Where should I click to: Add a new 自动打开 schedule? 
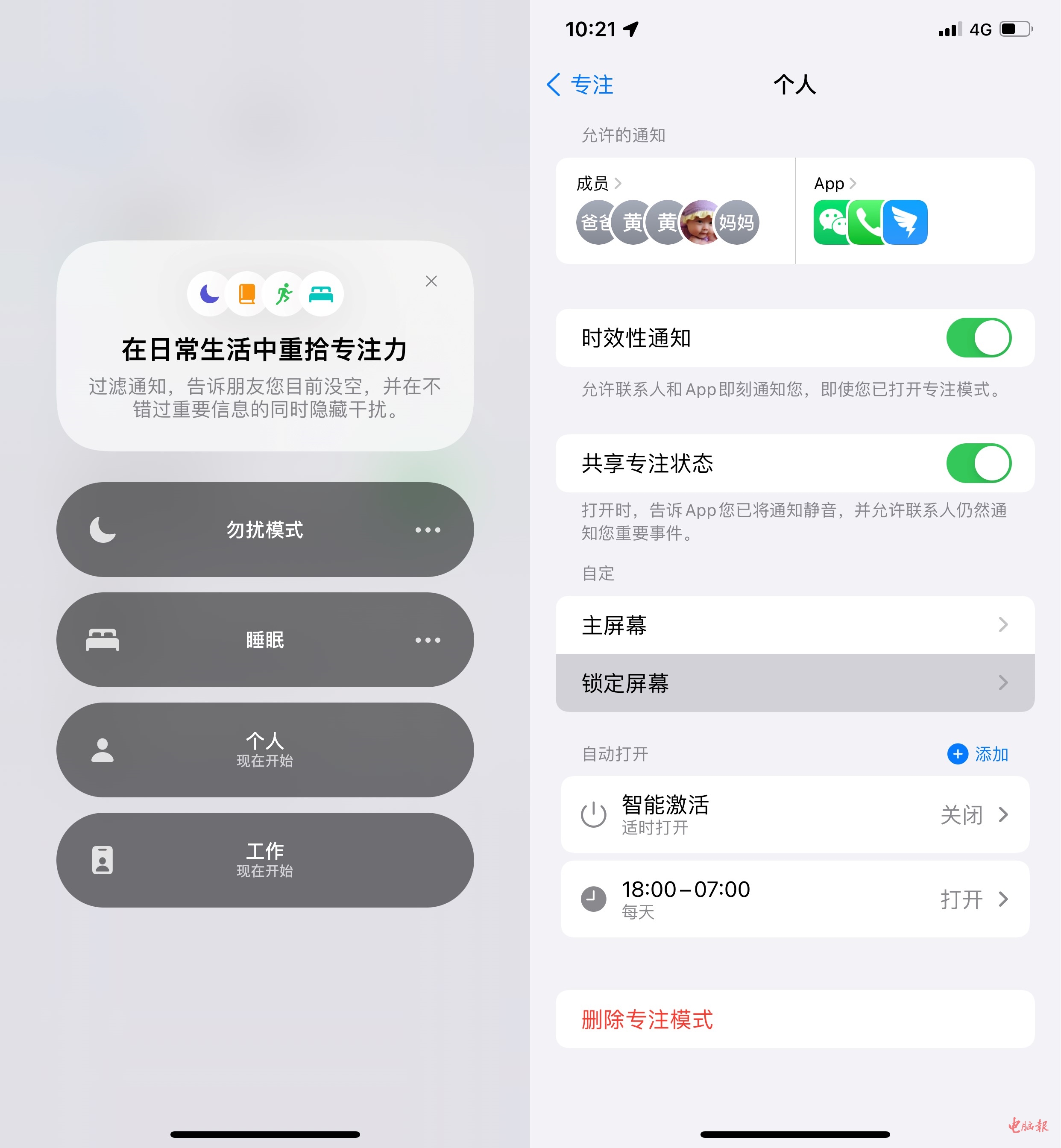click(978, 754)
